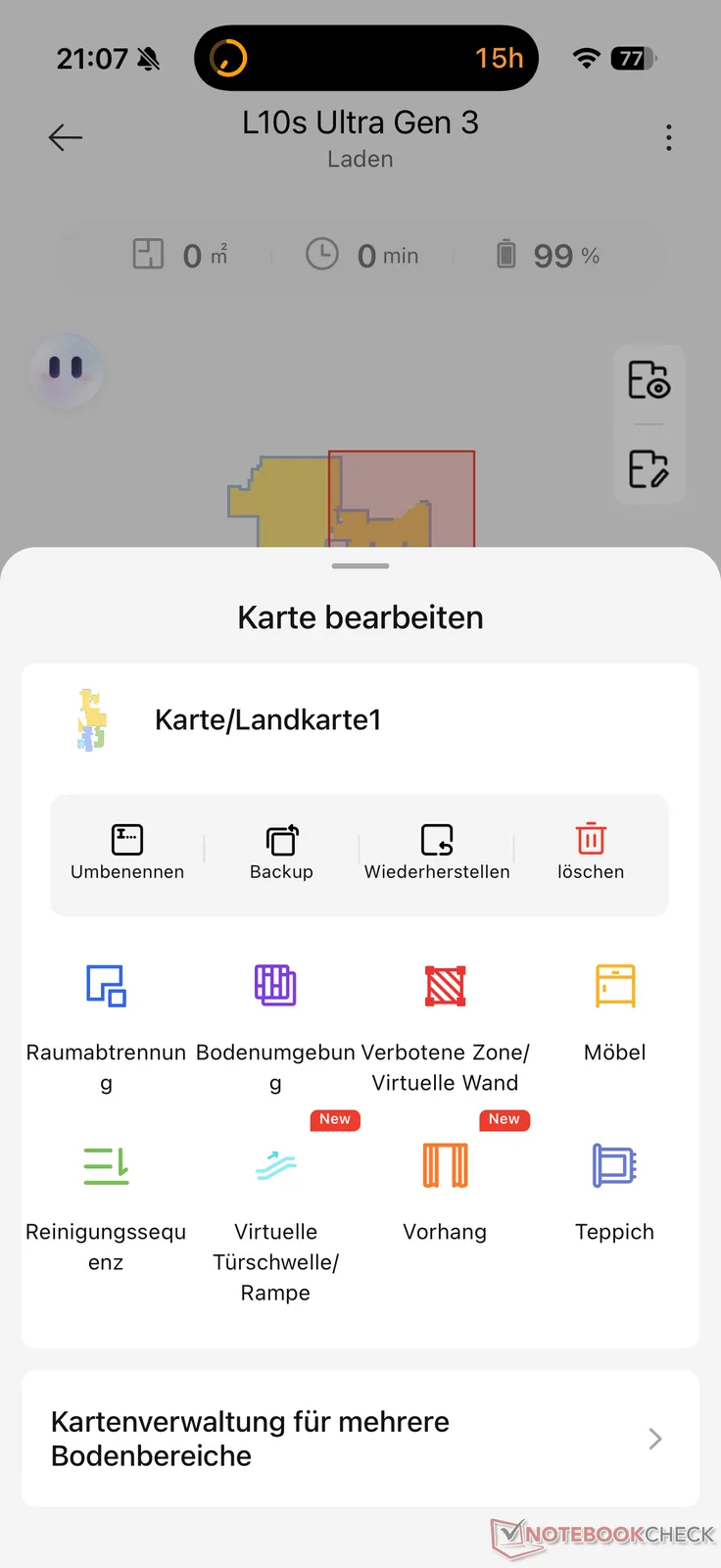The width and height of the screenshot is (721, 1568).
Task: Create a map Backup
Action: coord(281,853)
